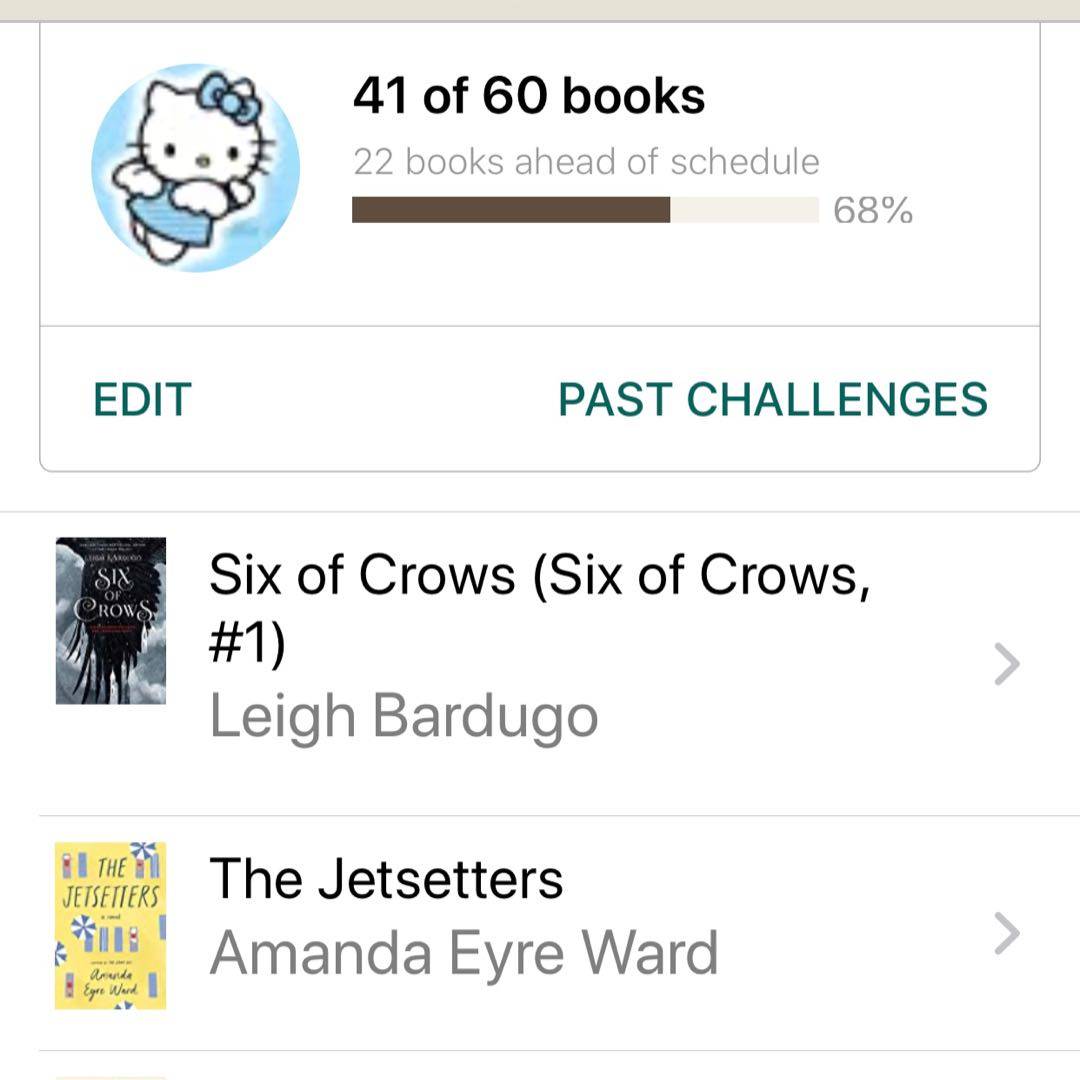Viewport: 1080px width, 1080px height.
Task: View past challenges
Action: 772,399
